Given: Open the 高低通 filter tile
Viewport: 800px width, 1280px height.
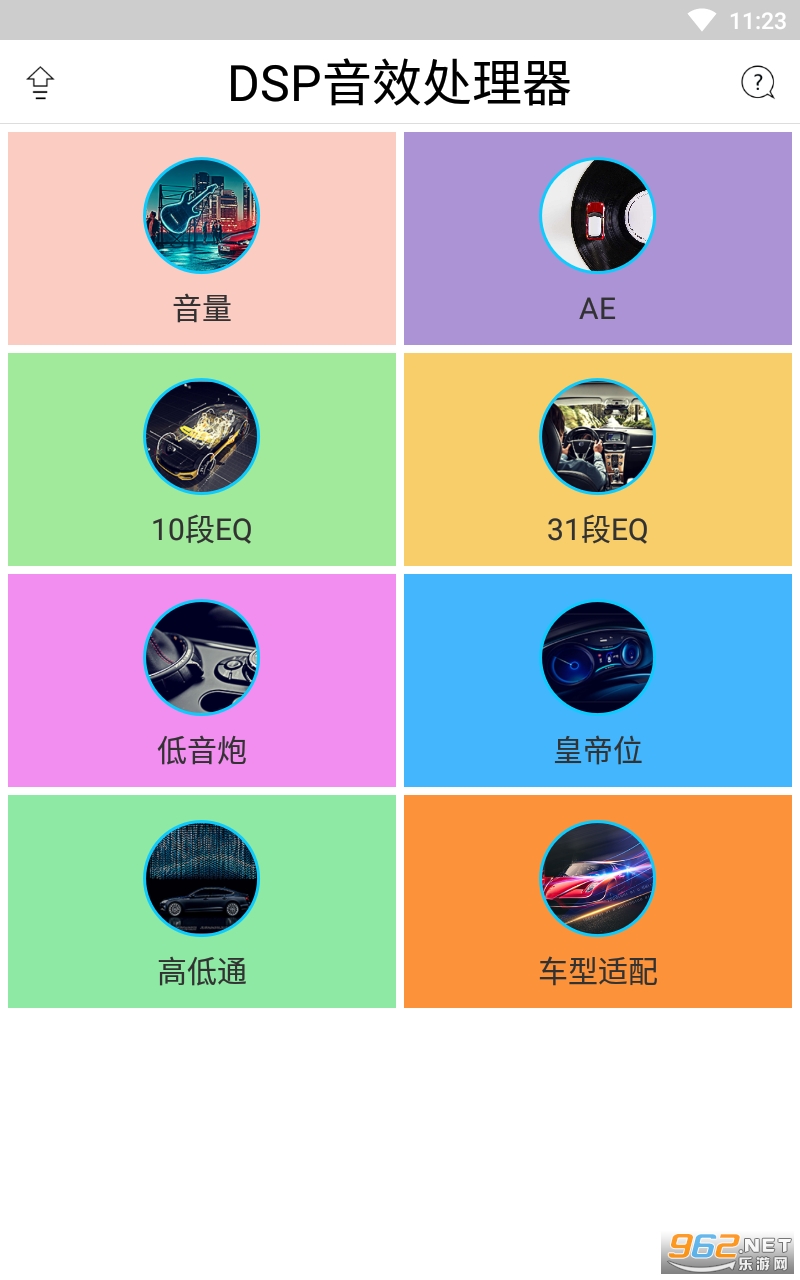Looking at the screenshot, I should click(x=202, y=902).
